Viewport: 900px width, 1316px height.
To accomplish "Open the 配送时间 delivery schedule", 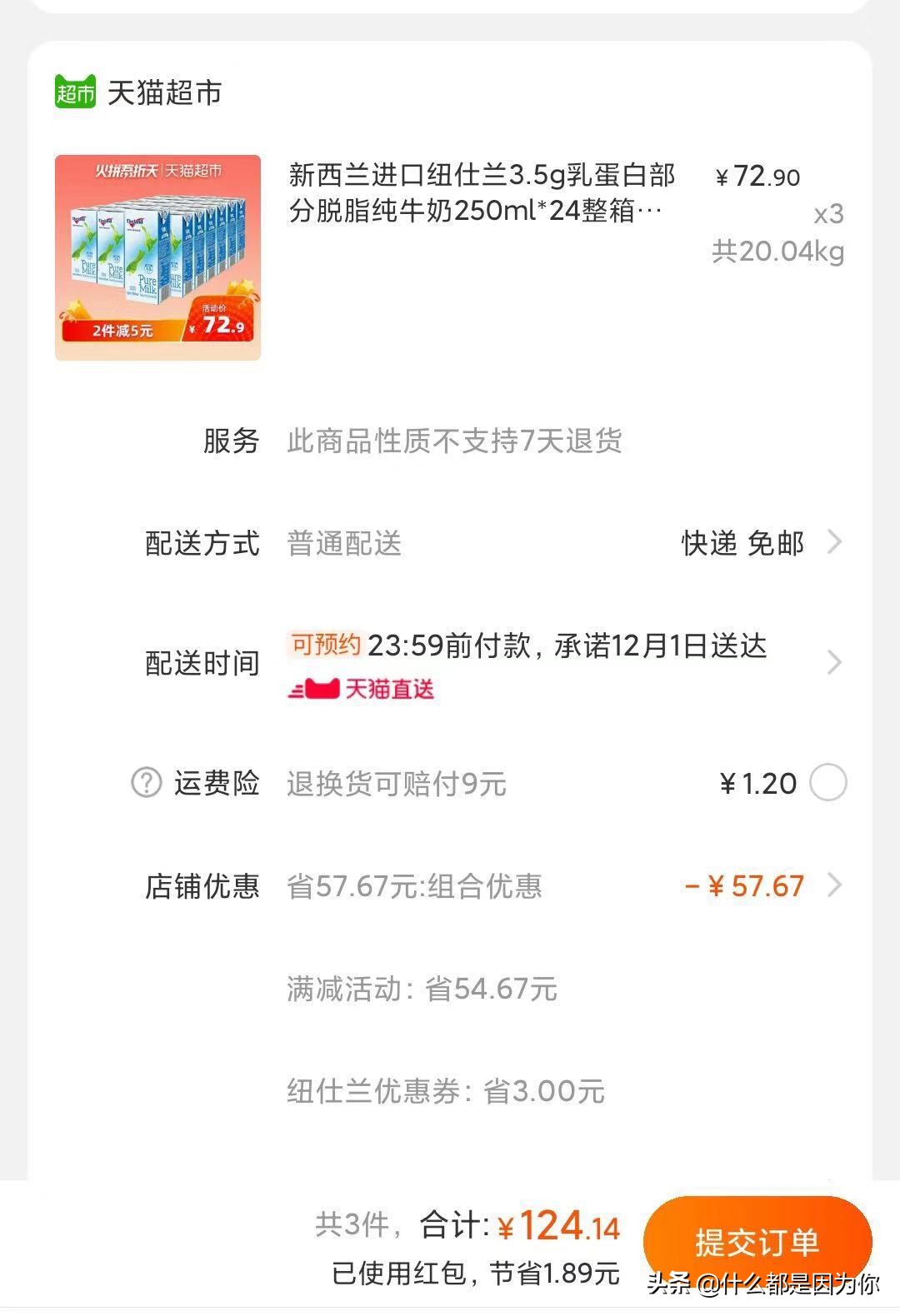I will point(833,662).
